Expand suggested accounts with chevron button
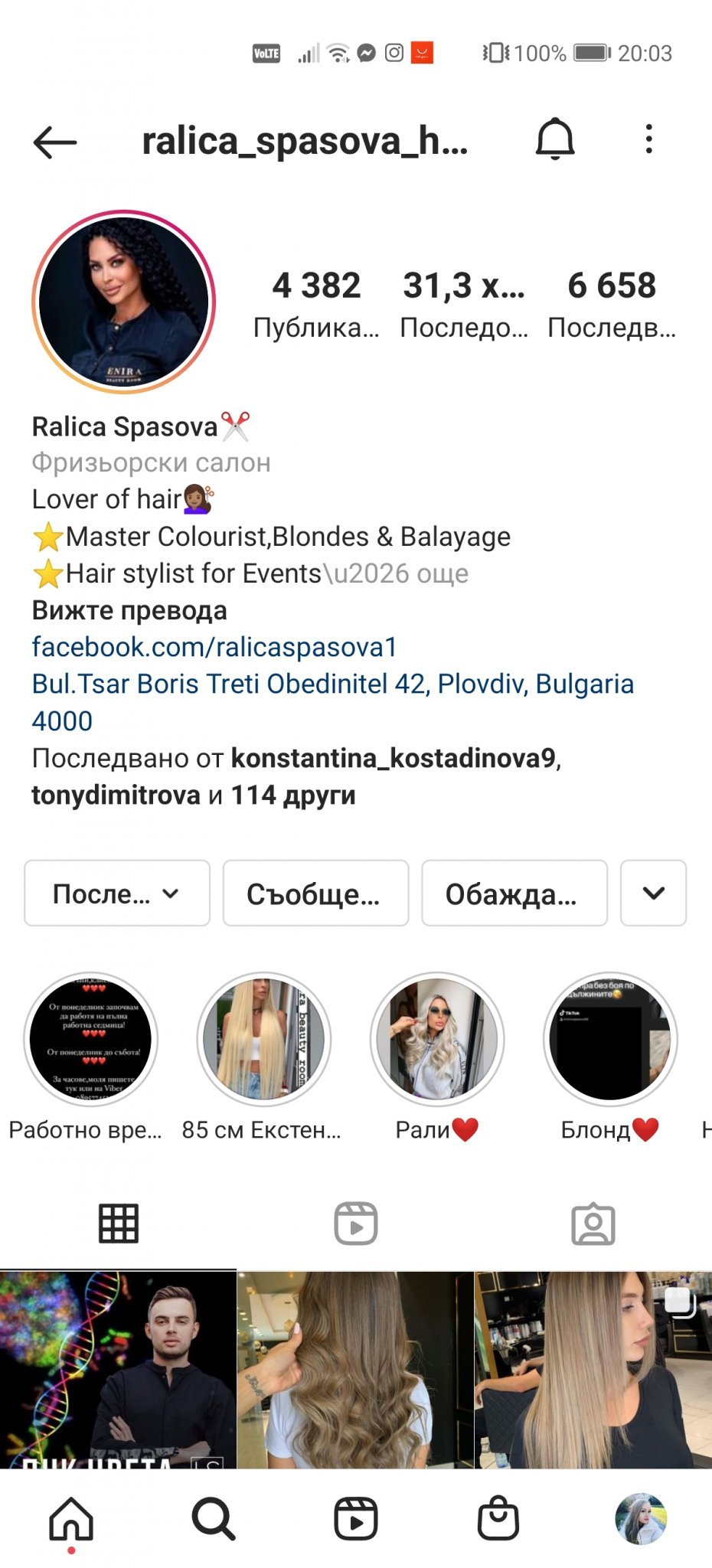Image resolution: width=712 pixels, height=1568 pixels. [x=653, y=893]
